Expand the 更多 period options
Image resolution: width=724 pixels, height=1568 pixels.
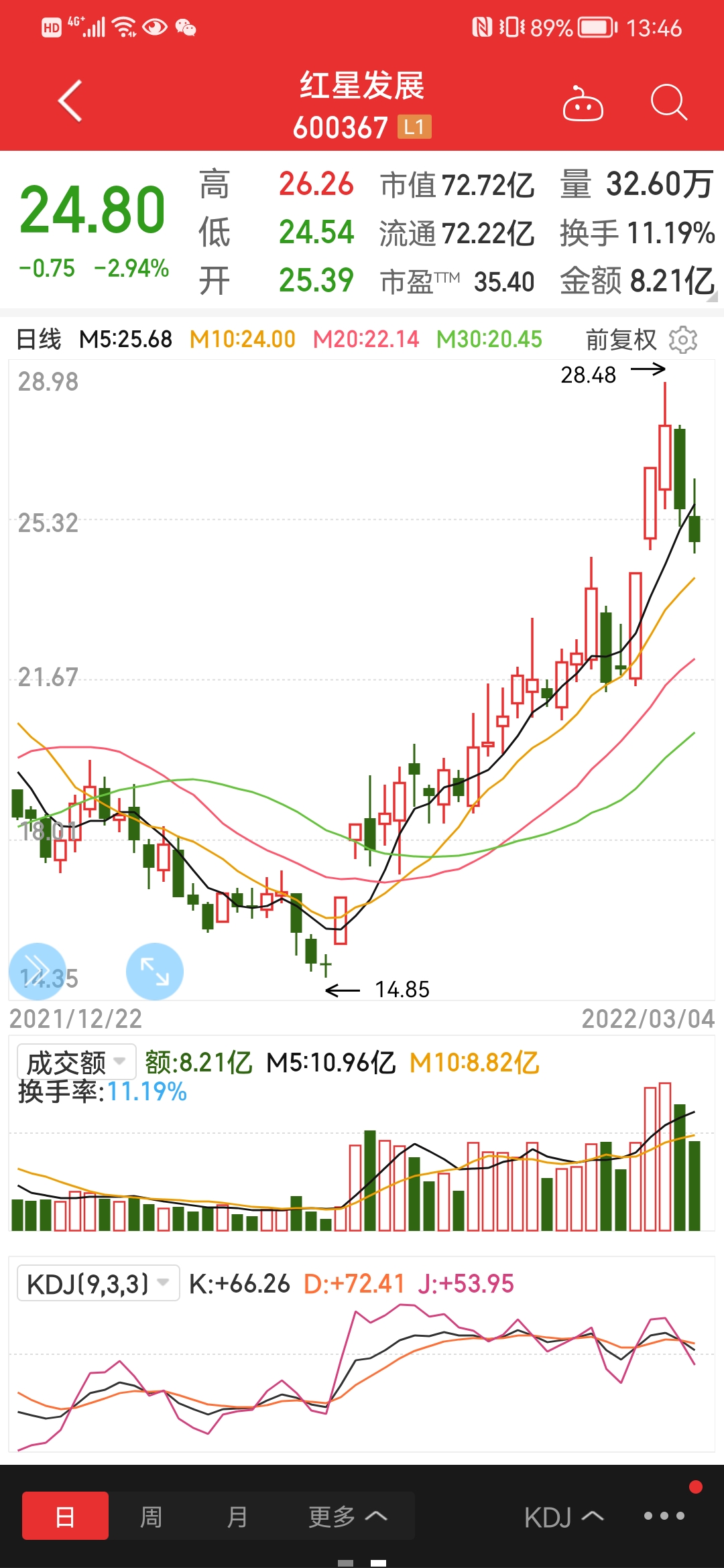tap(347, 1516)
